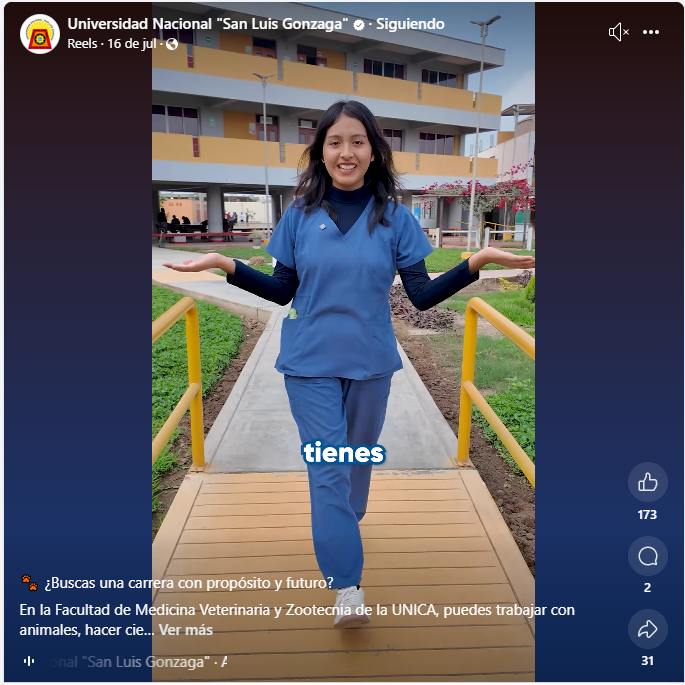This screenshot has height=685, width=685.
Task: Open the reel's audio track
Action: [x=125, y=662]
